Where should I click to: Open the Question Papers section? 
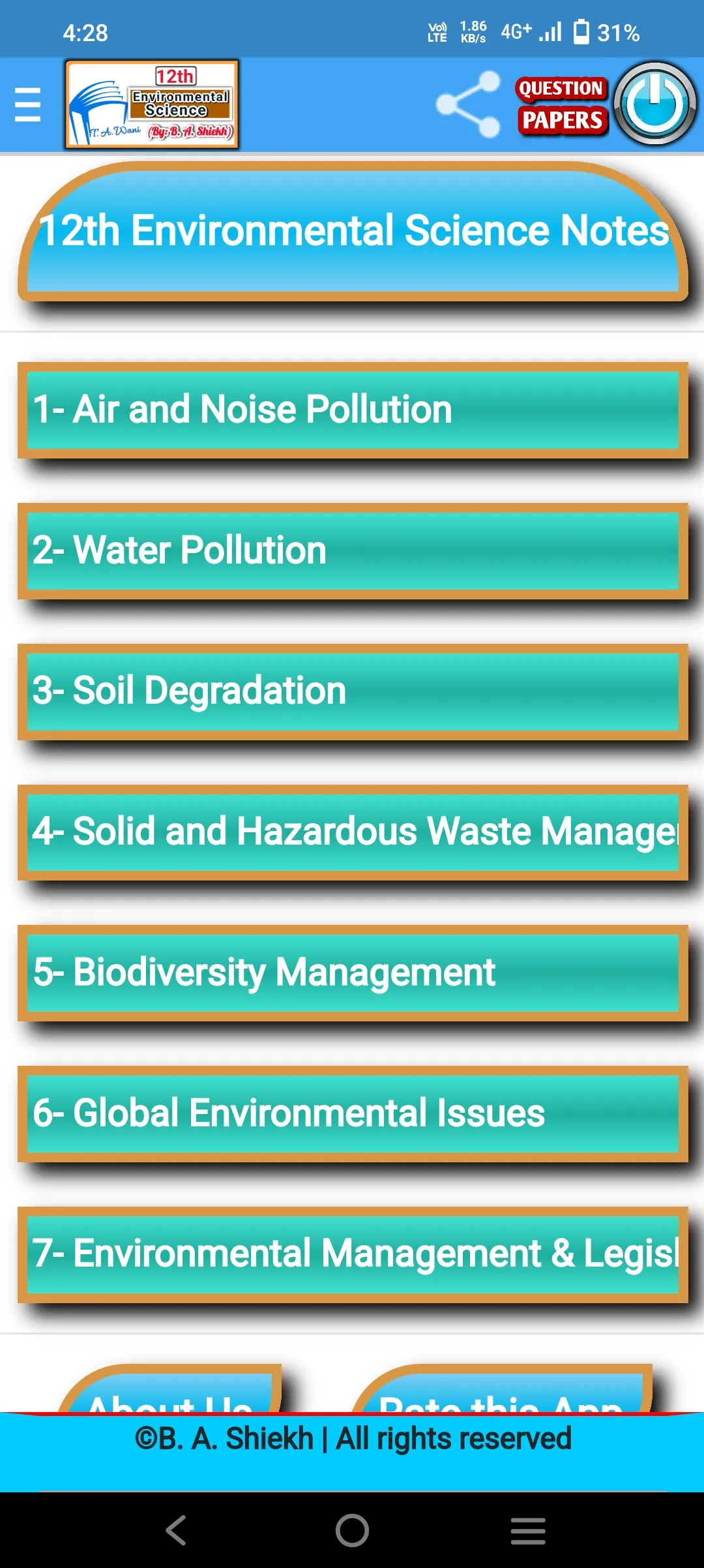click(562, 104)
